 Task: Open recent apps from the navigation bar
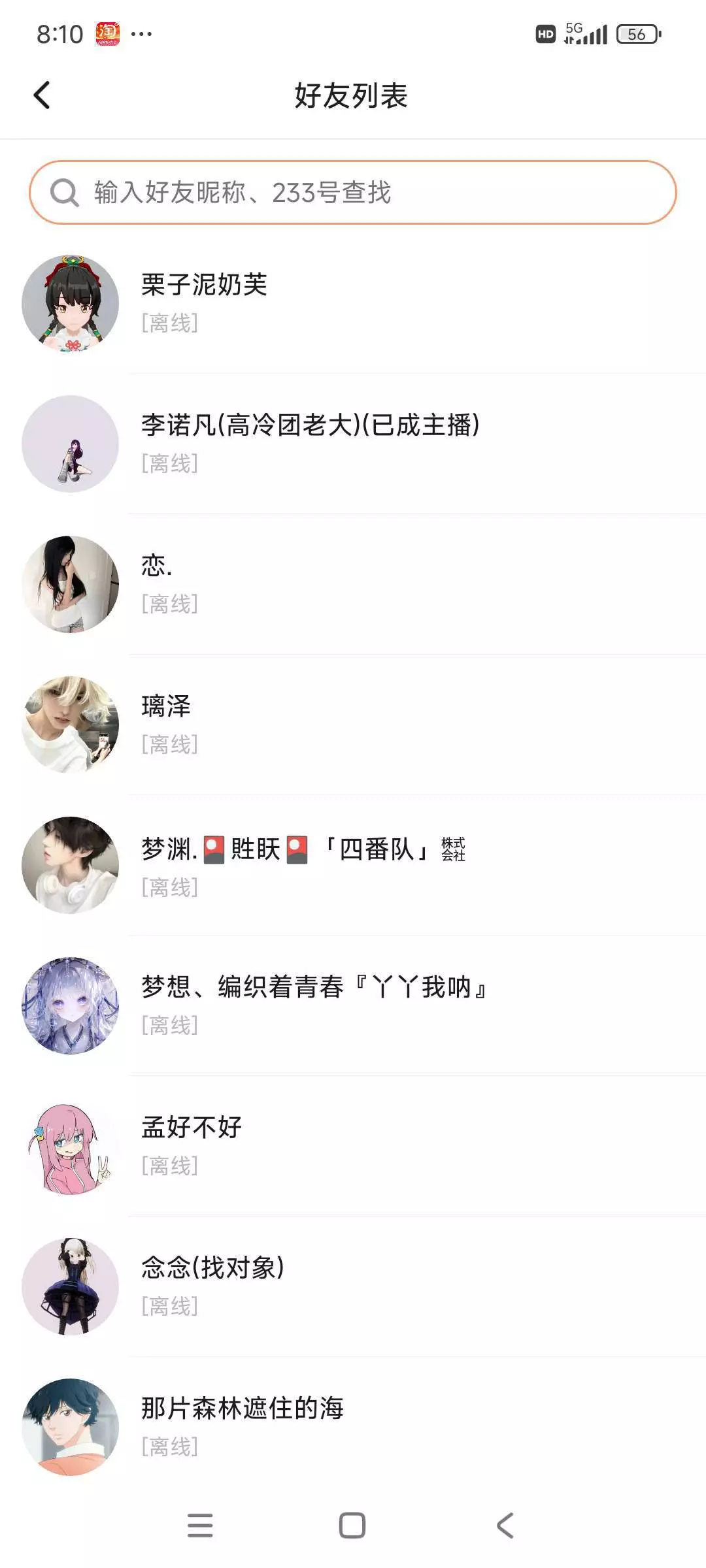coord(200,1526)
